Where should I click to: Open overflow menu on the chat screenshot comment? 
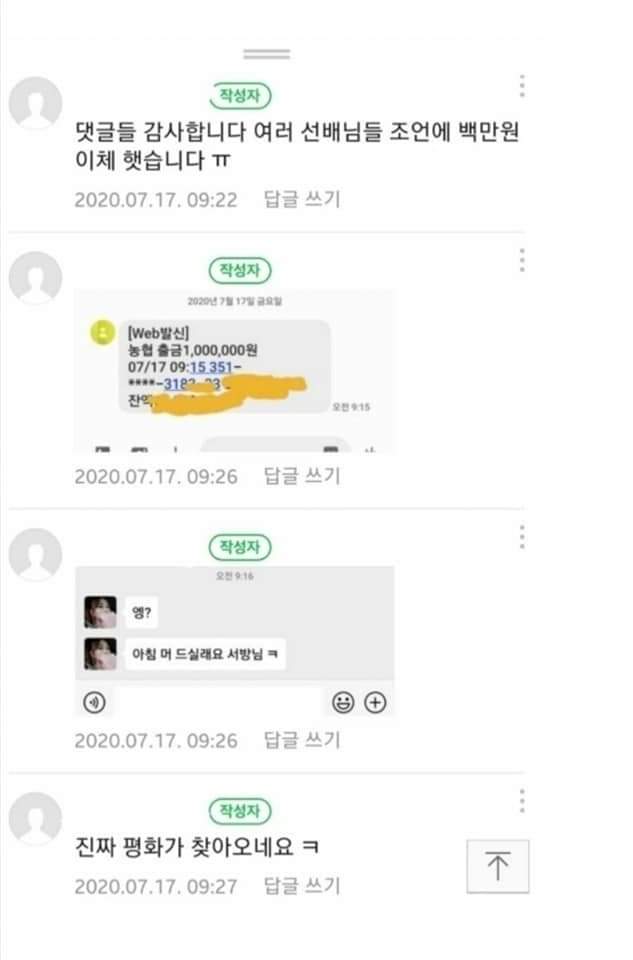[x=522, y=537]
